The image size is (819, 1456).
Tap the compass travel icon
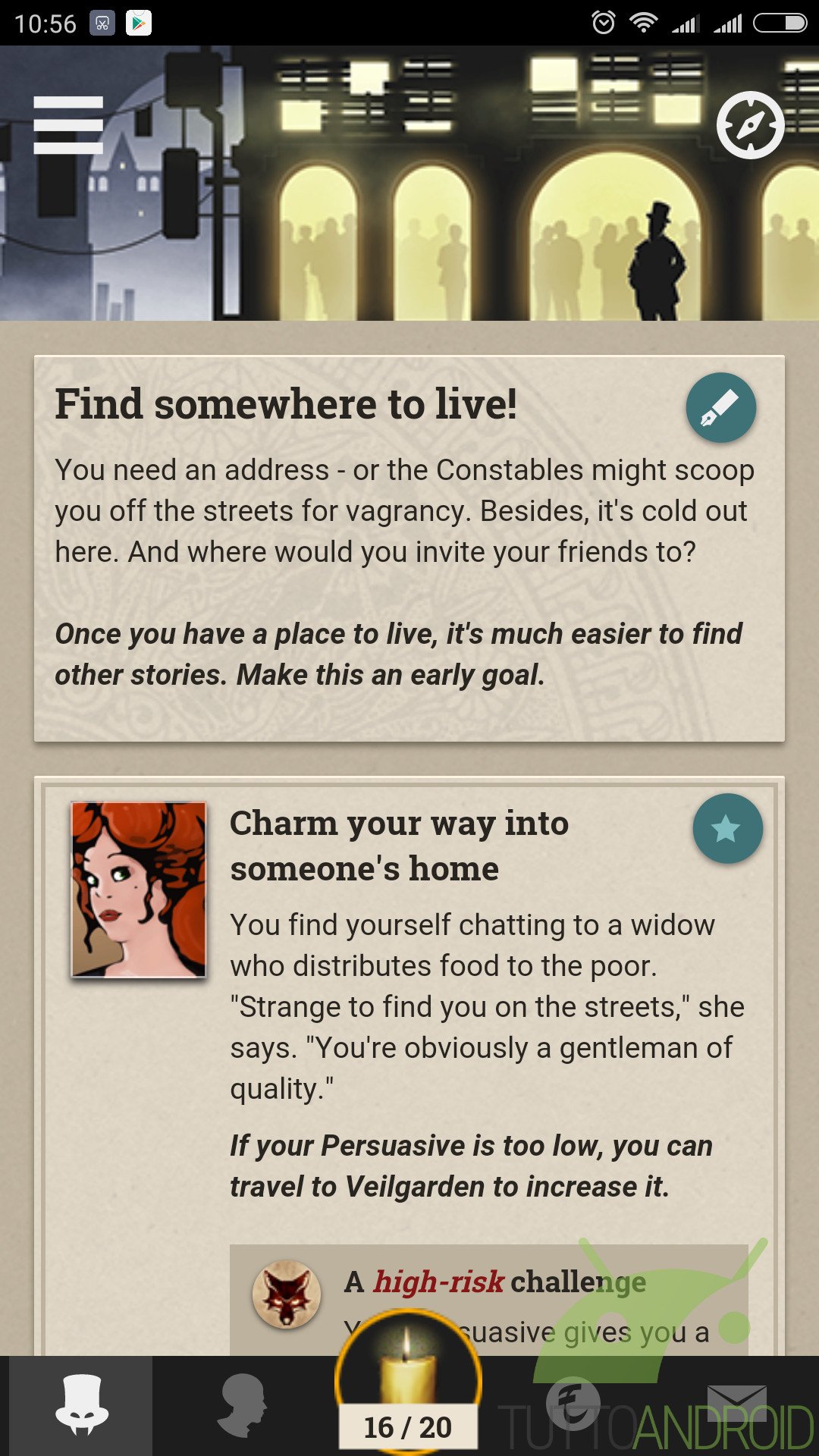[751, 125]
